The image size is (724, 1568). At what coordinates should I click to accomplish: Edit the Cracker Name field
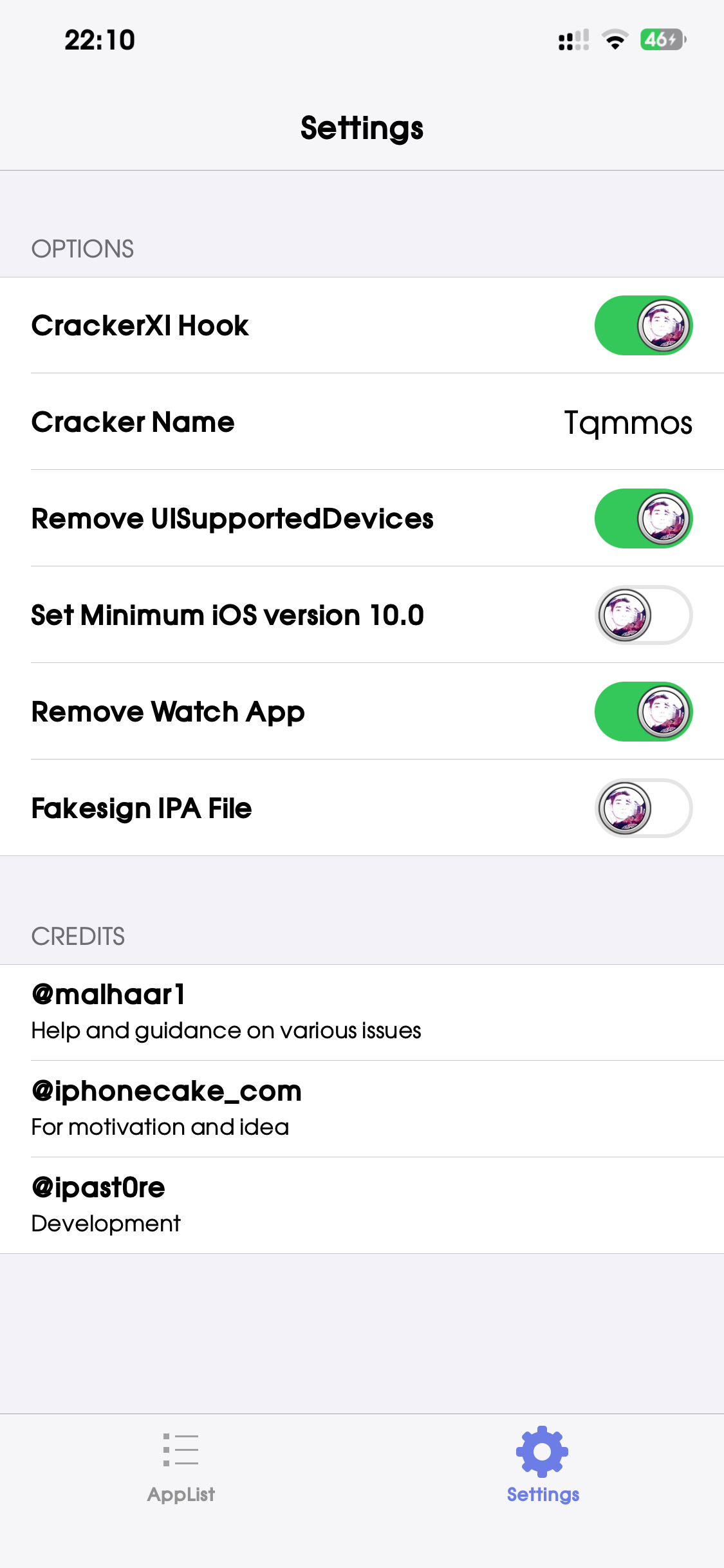627,422
